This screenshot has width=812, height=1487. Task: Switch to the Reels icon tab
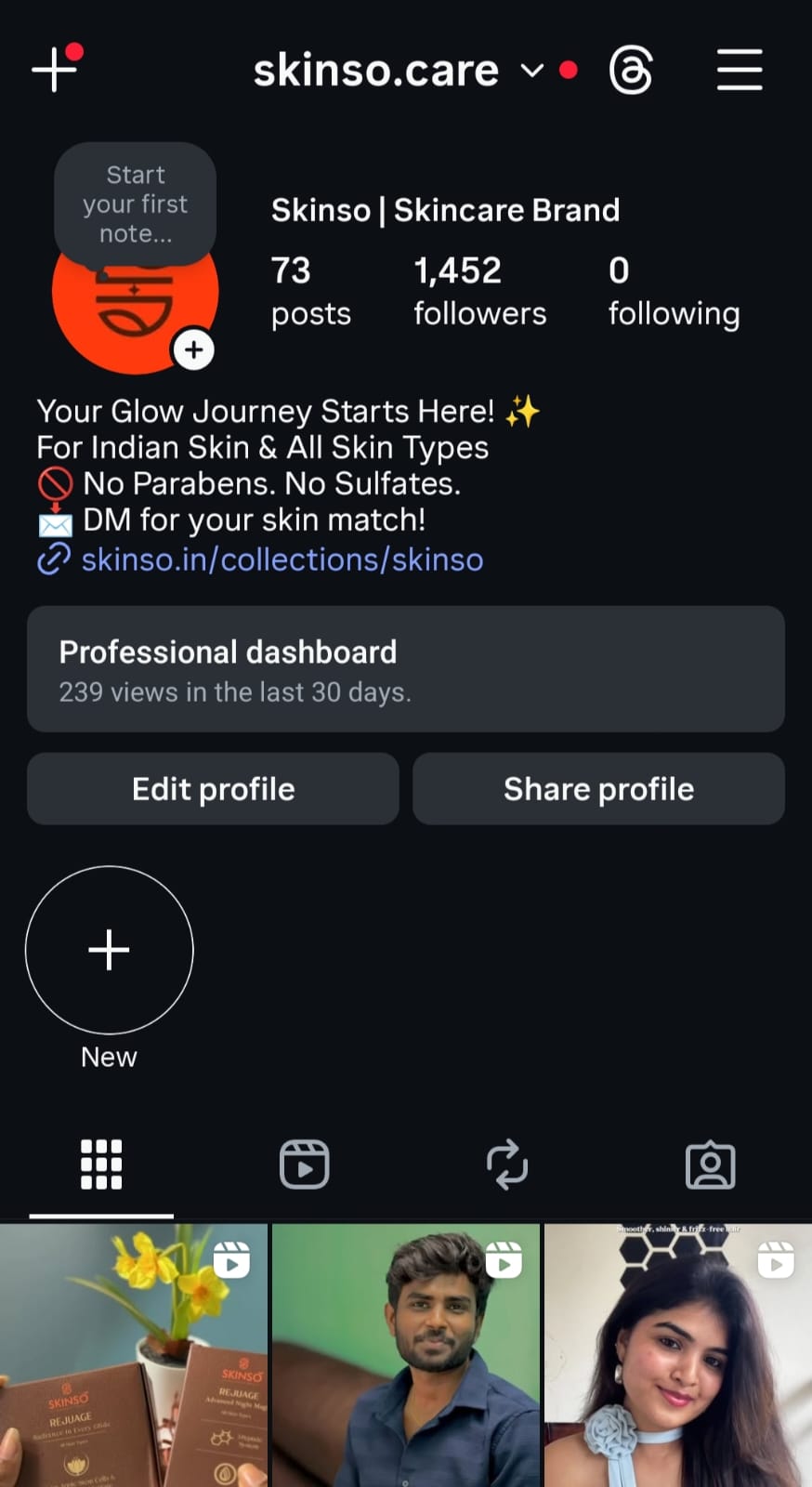tap(304, 1164)
